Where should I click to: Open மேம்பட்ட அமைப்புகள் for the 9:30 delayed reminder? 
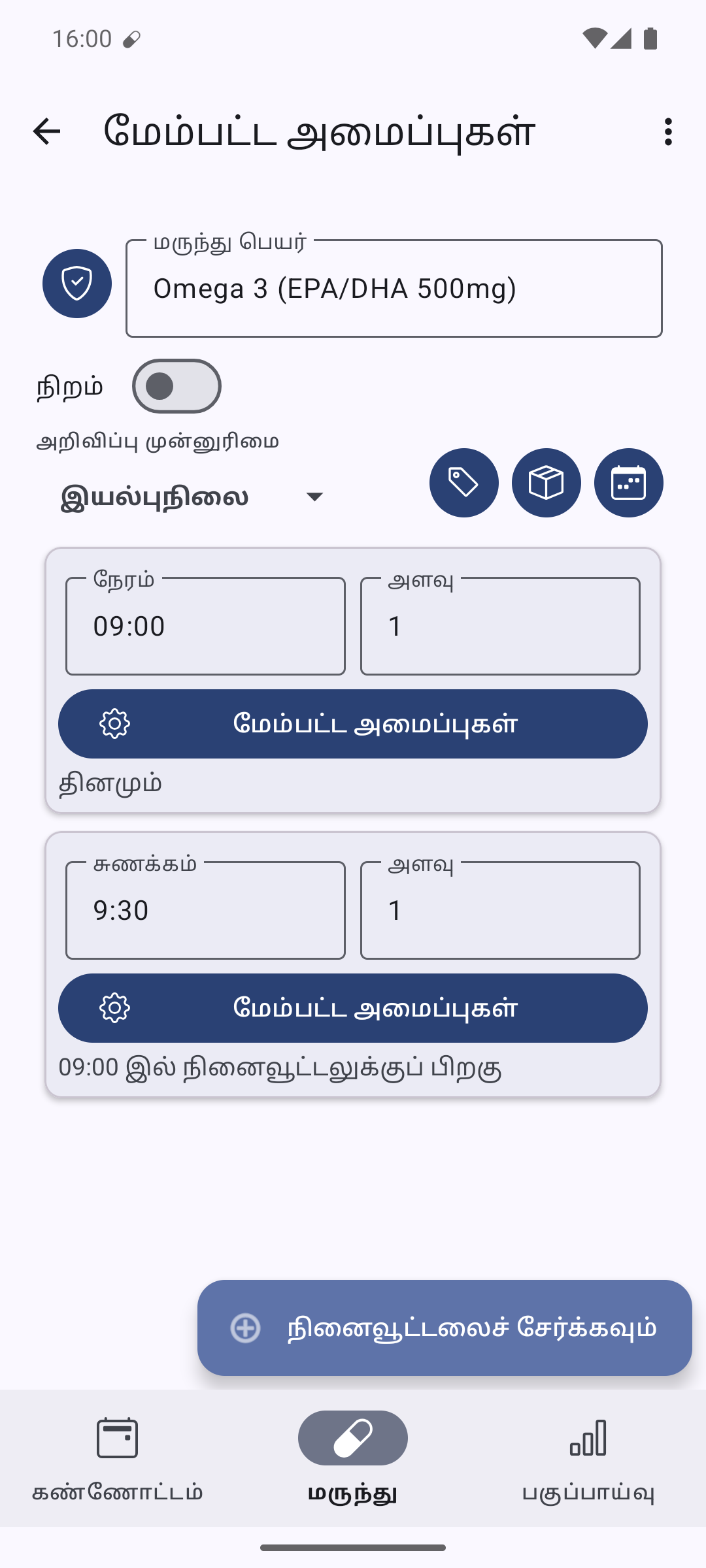[x=353, y=1008]
